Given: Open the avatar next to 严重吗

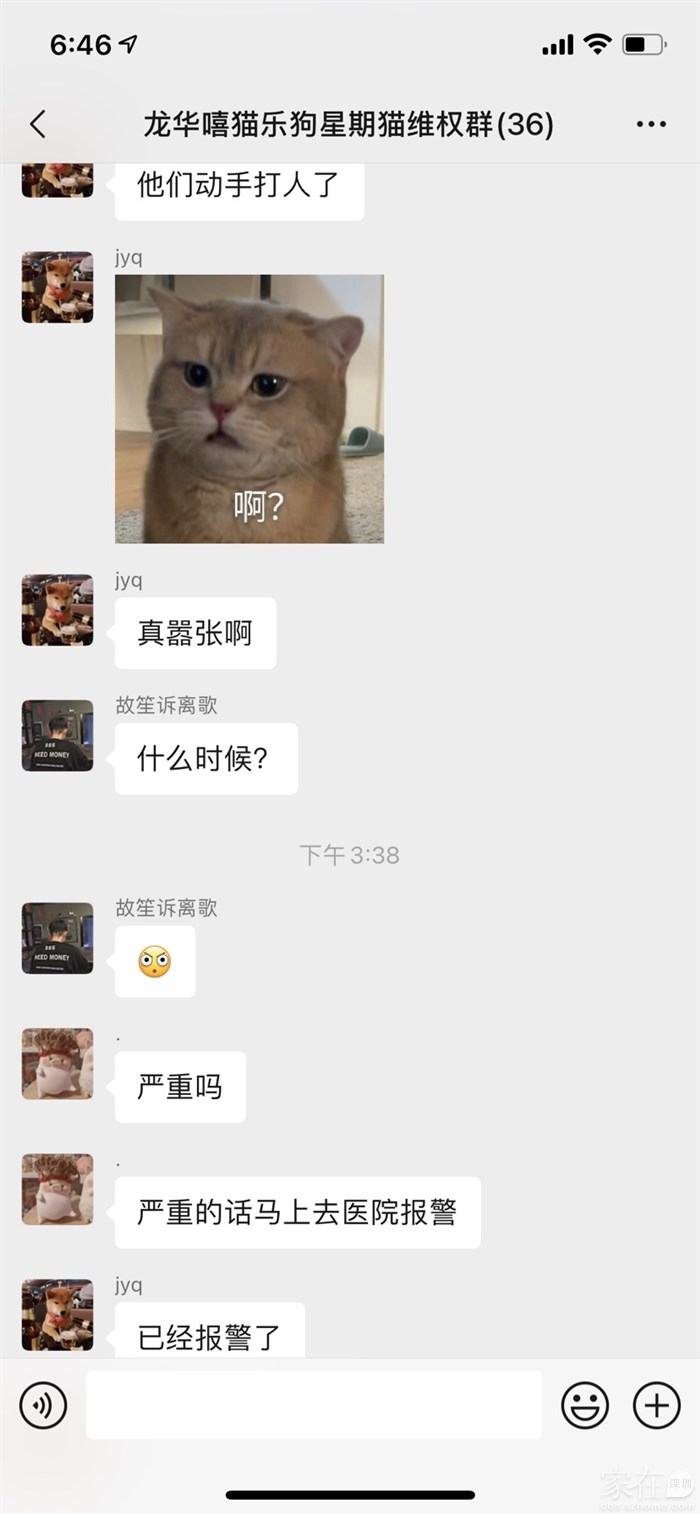Looking at the screenshot, I should point(58,1064).
